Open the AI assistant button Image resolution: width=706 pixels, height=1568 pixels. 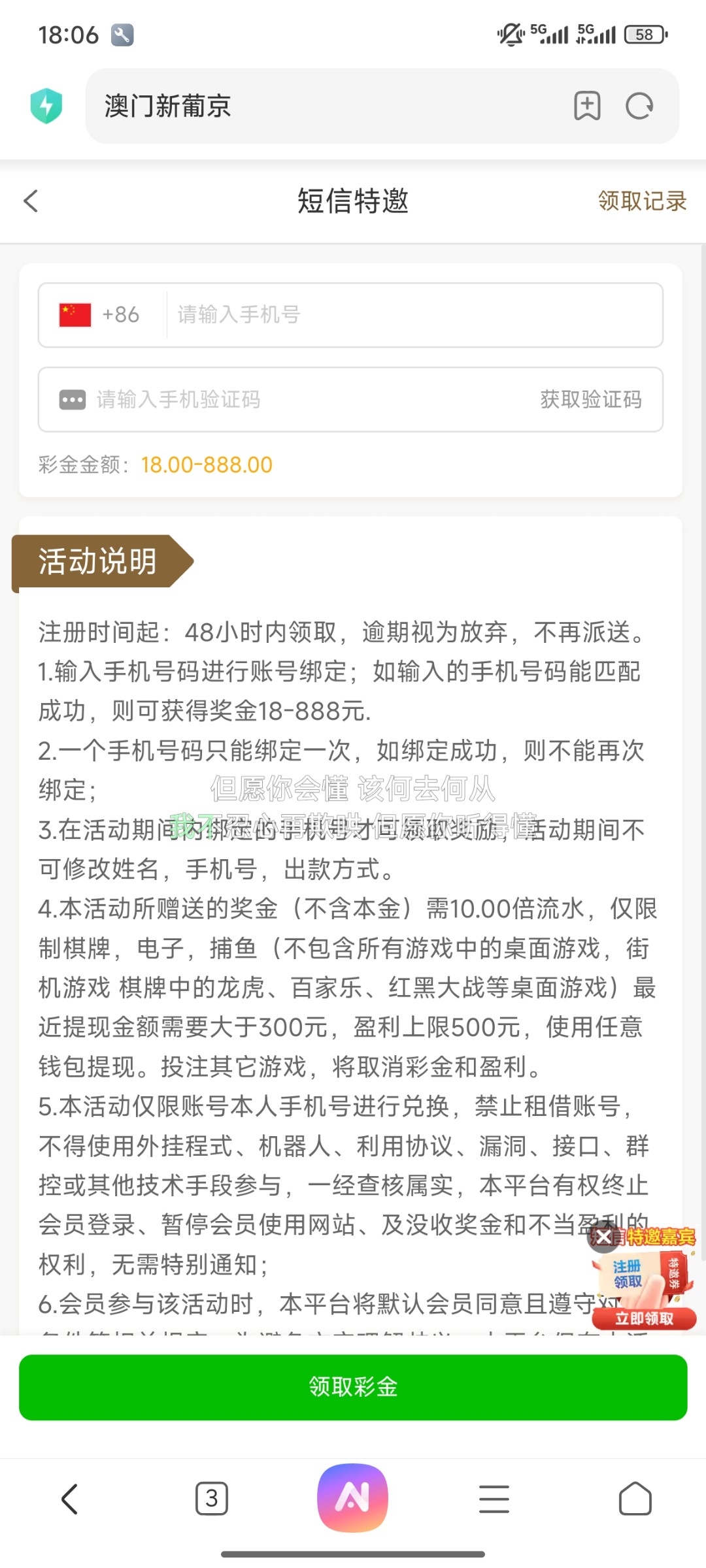tap(353, 1498)
